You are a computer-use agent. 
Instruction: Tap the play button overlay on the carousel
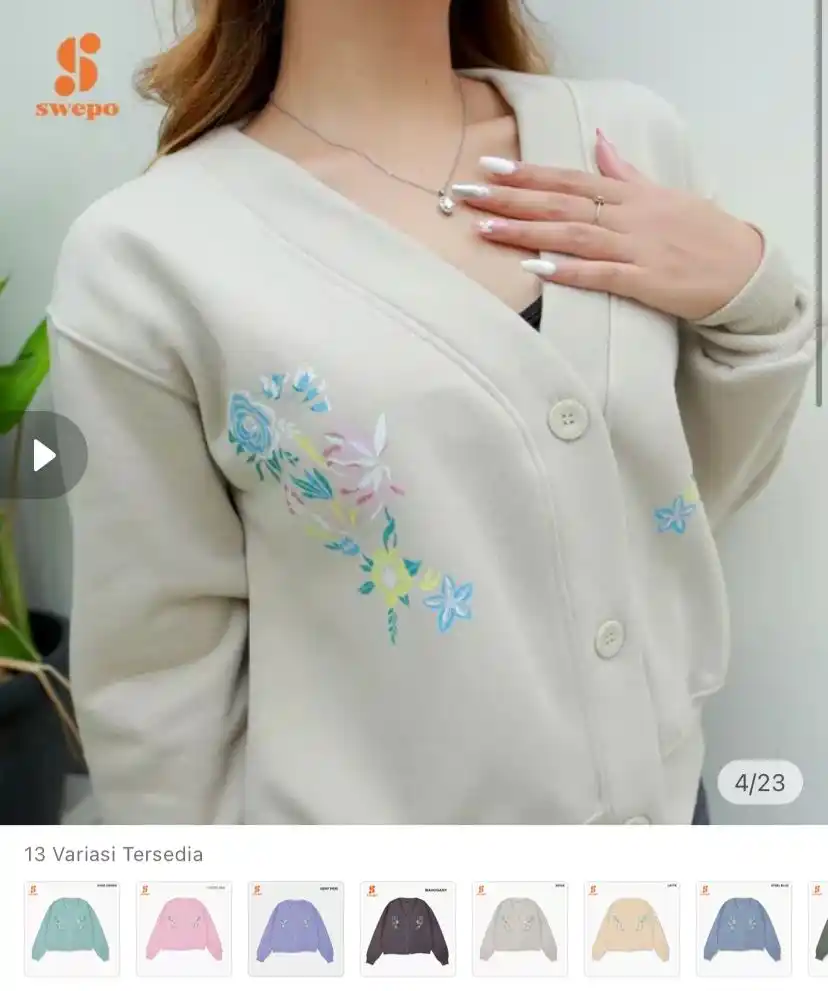44,454
